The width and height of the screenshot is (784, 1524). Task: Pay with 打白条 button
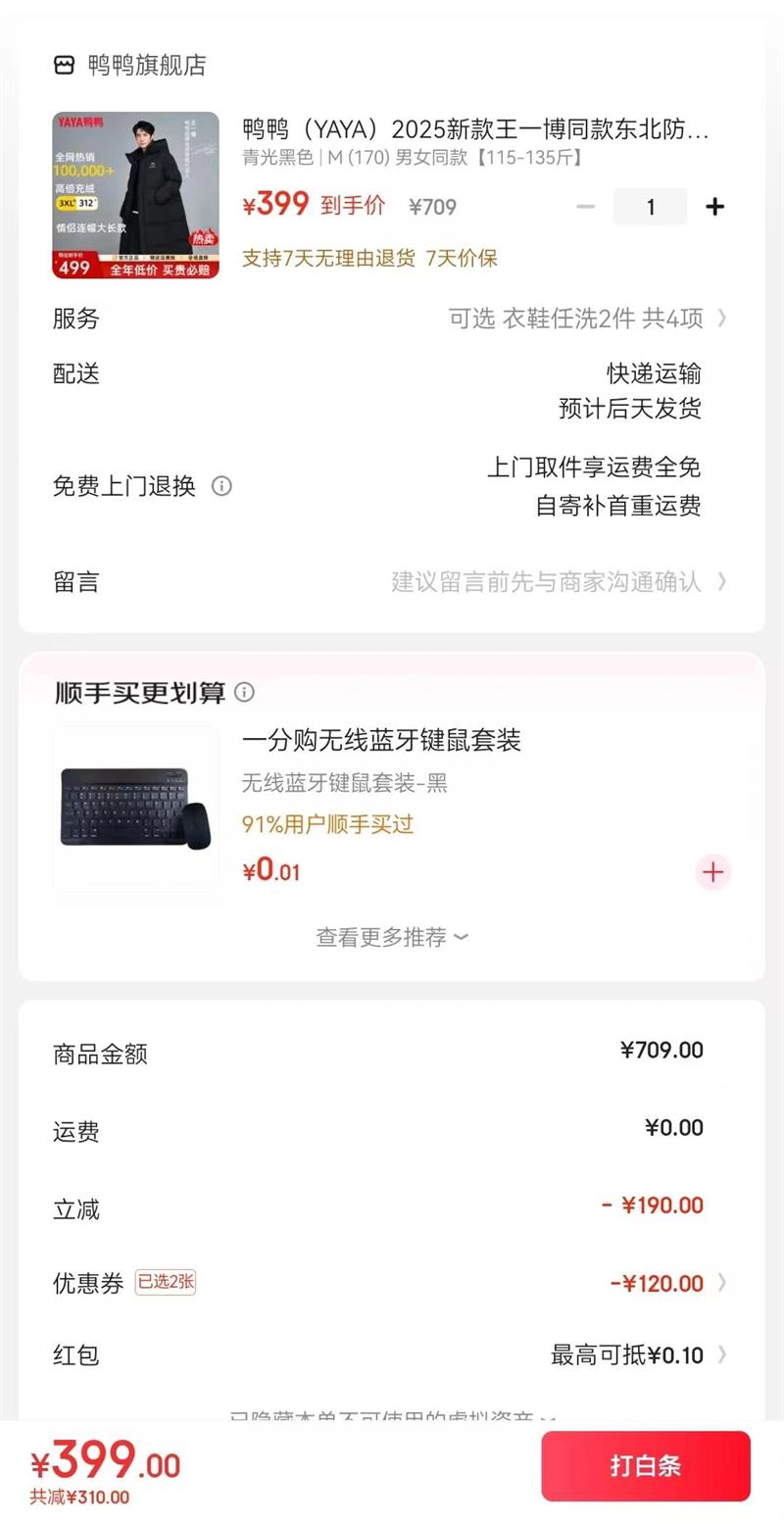pos(646,1466)
